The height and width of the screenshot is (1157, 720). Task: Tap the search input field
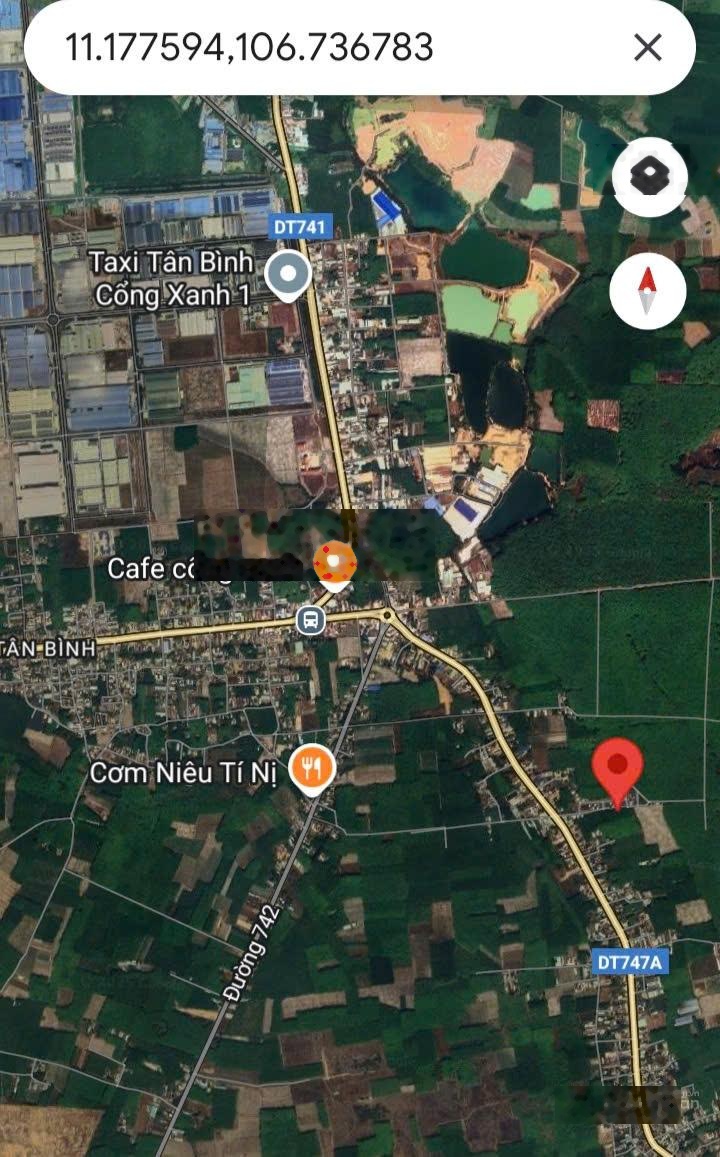300,46
